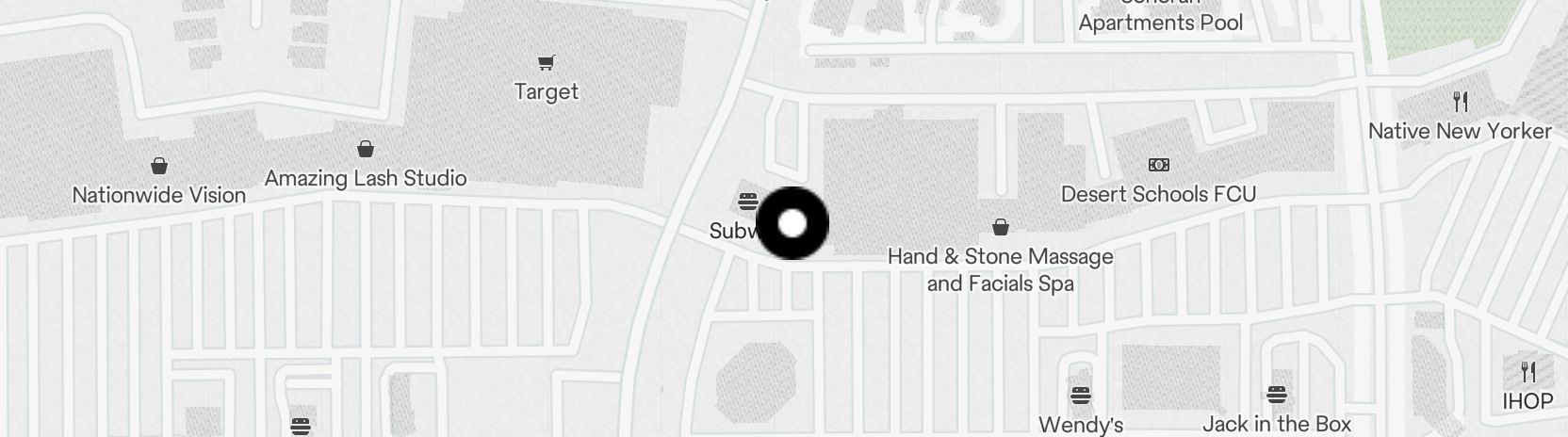The height and width of the screenshot is (437, 1568).
Task: Tap the black location pin marker
Action: [x=792, y=223]
